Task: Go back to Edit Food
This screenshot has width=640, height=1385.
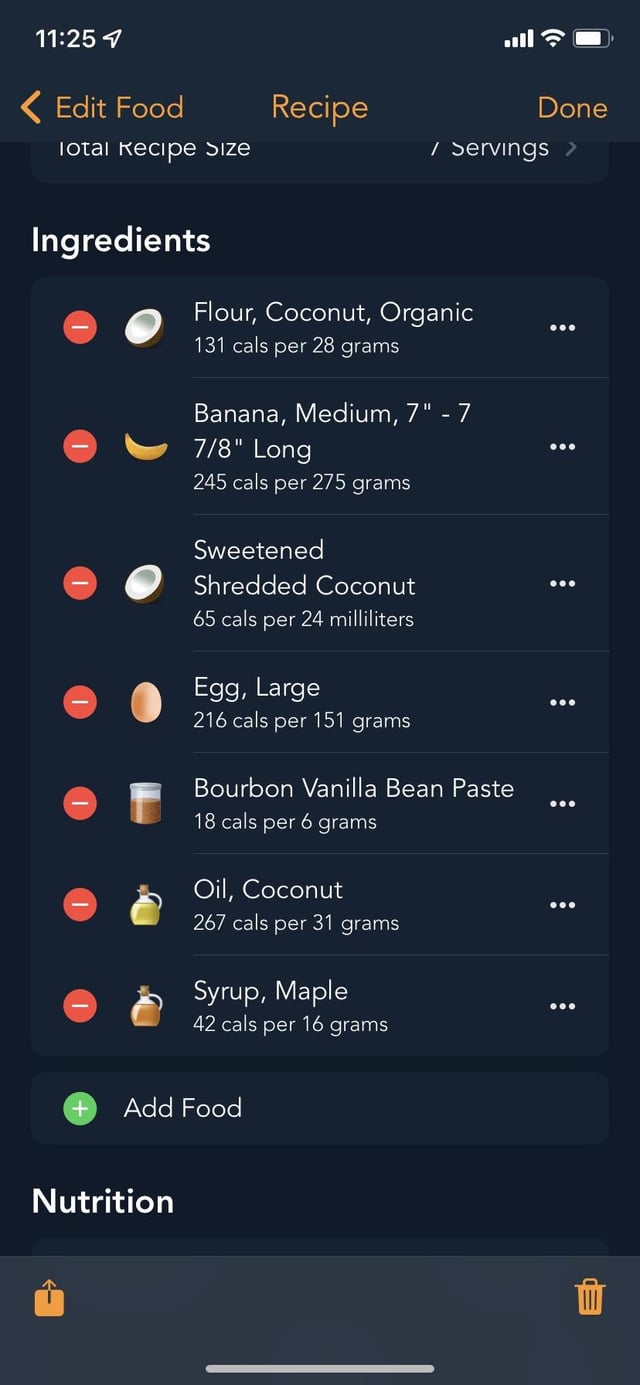Action: coord(101,107)
